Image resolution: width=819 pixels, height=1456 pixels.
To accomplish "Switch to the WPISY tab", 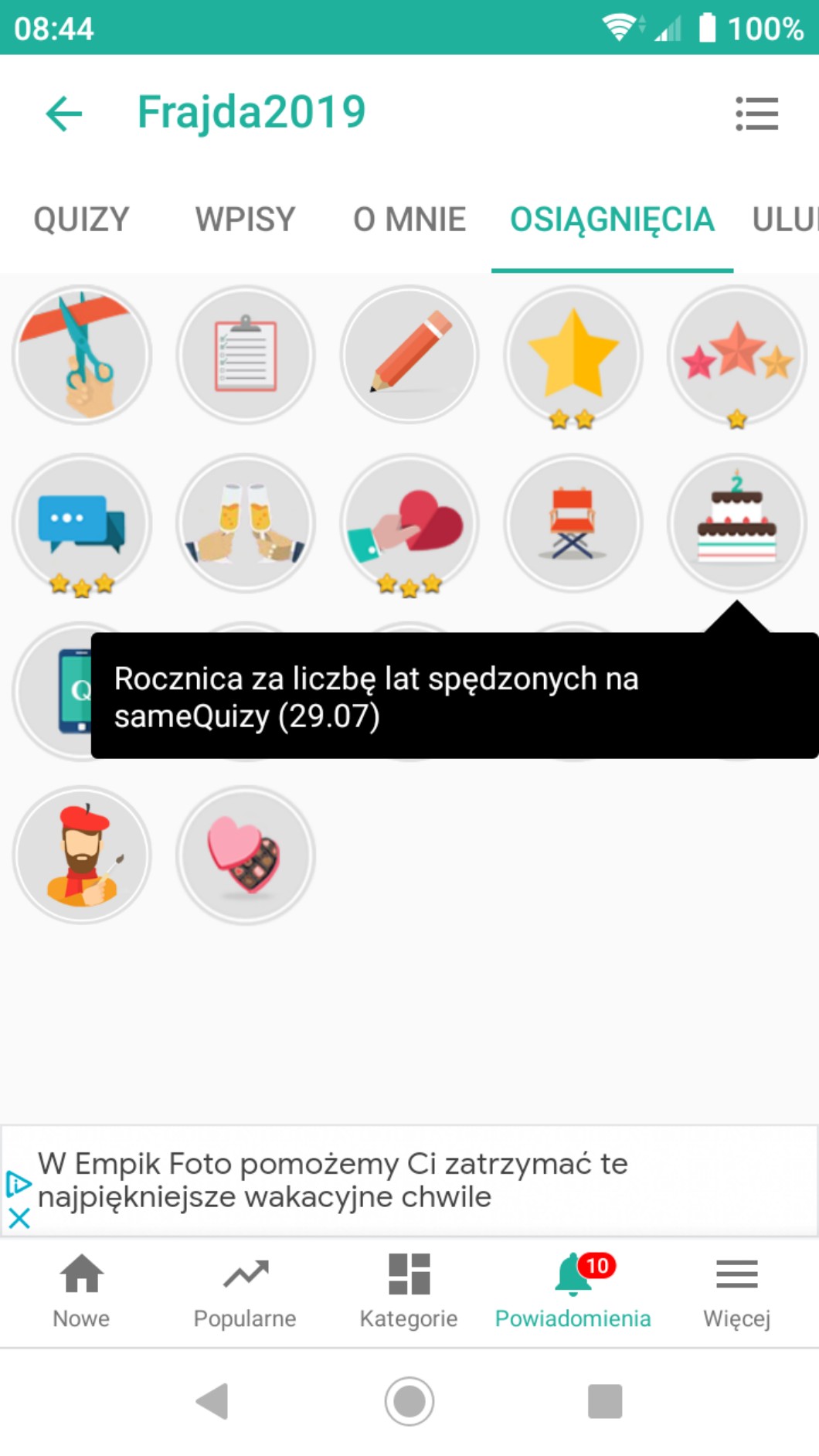I will pos(245,219).
